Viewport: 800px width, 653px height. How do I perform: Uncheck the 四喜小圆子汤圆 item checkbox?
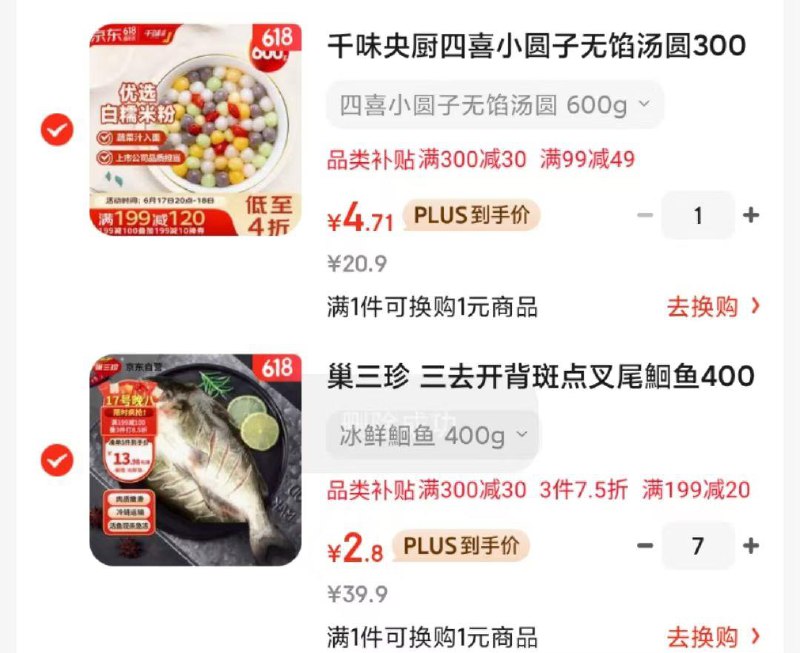(56, 130)
